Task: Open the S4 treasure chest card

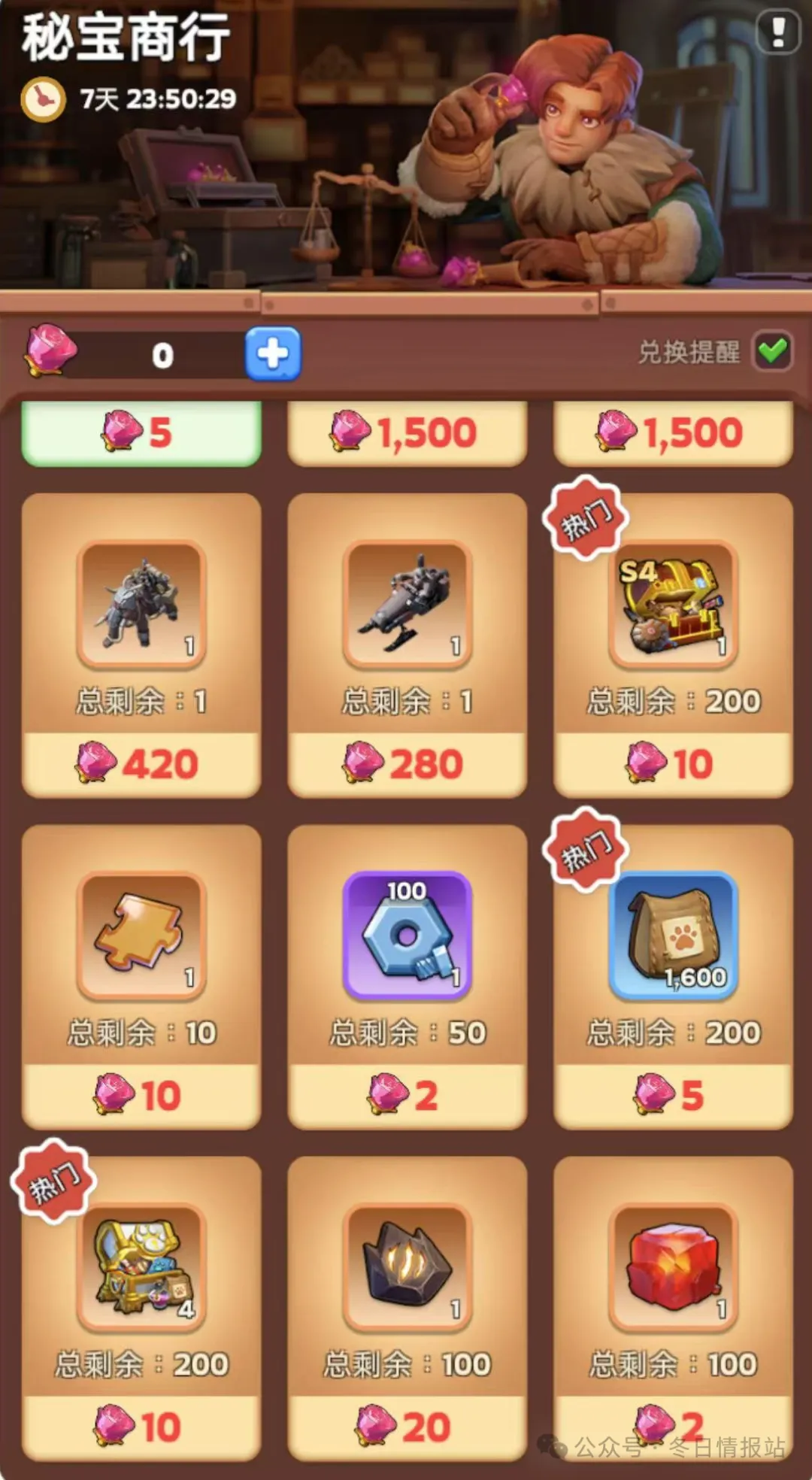Action: click(x=673, y=605)
